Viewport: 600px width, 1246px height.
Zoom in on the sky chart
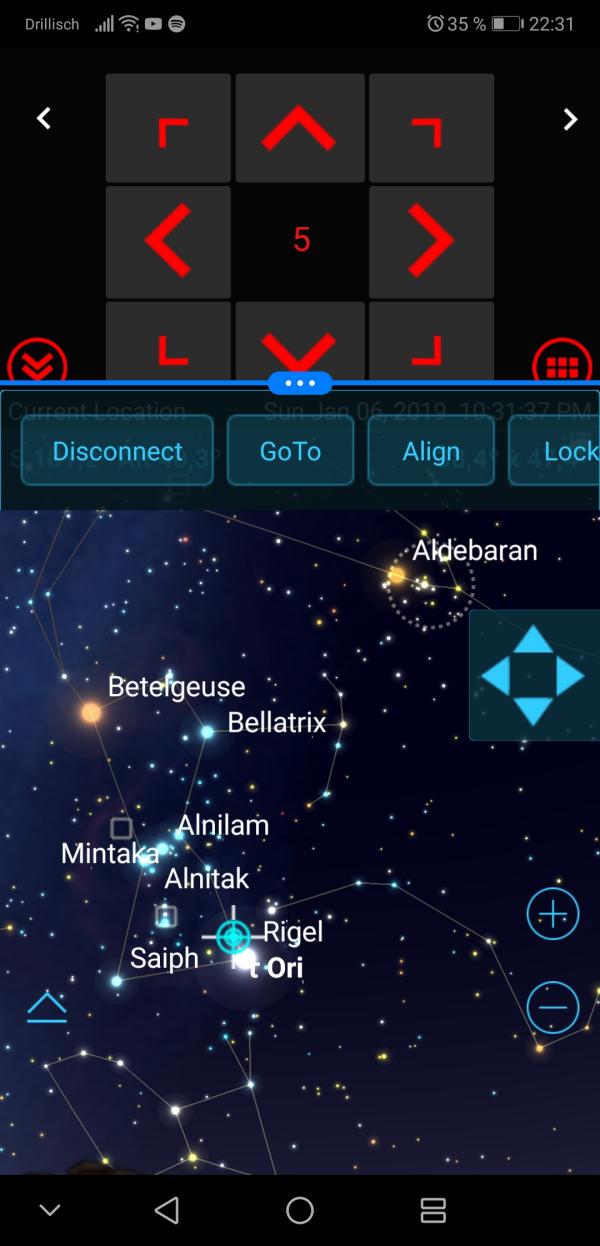click(553, 913)
